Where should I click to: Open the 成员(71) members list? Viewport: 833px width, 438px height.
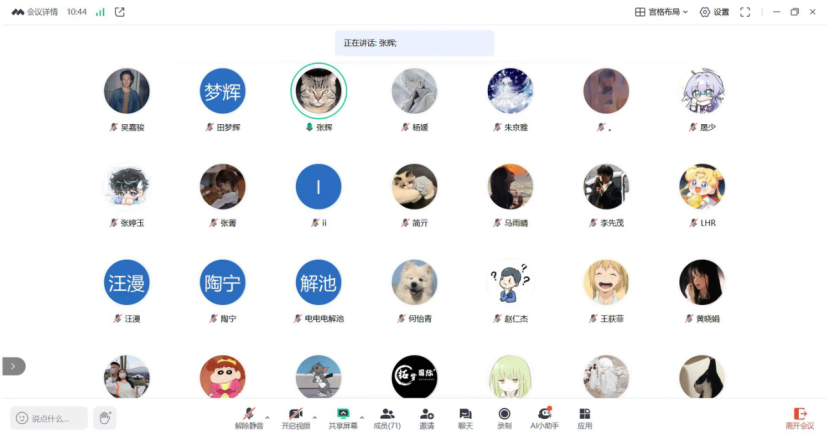[x=387, y=417]
